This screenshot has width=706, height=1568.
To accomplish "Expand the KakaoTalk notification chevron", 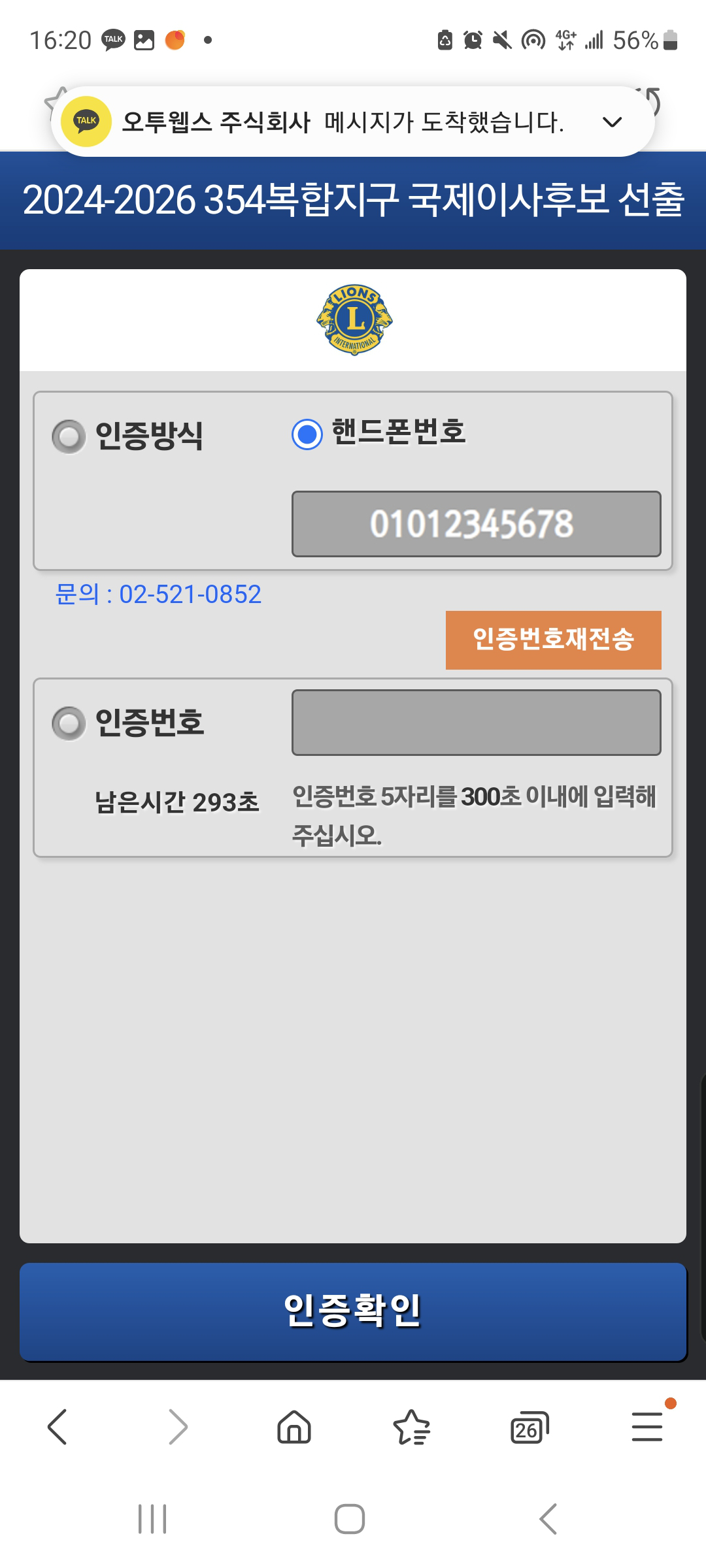I will (612, 122).
